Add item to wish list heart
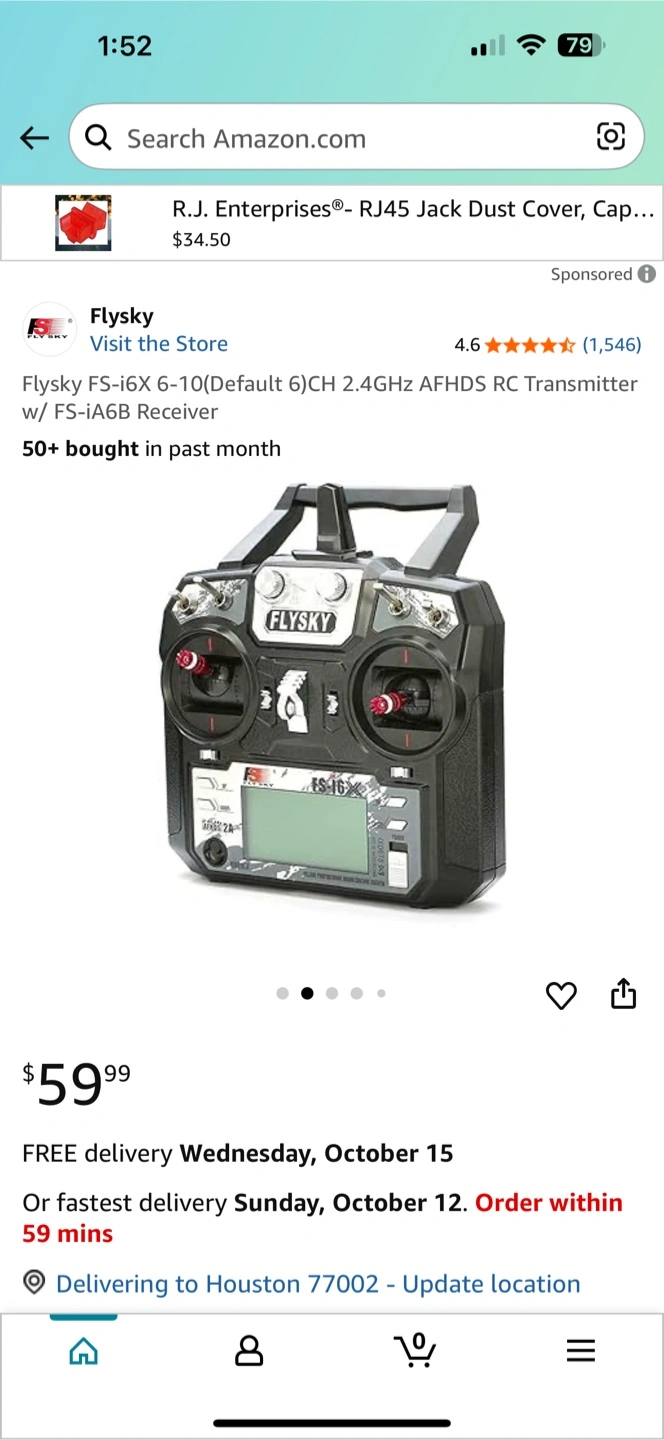 561,995
